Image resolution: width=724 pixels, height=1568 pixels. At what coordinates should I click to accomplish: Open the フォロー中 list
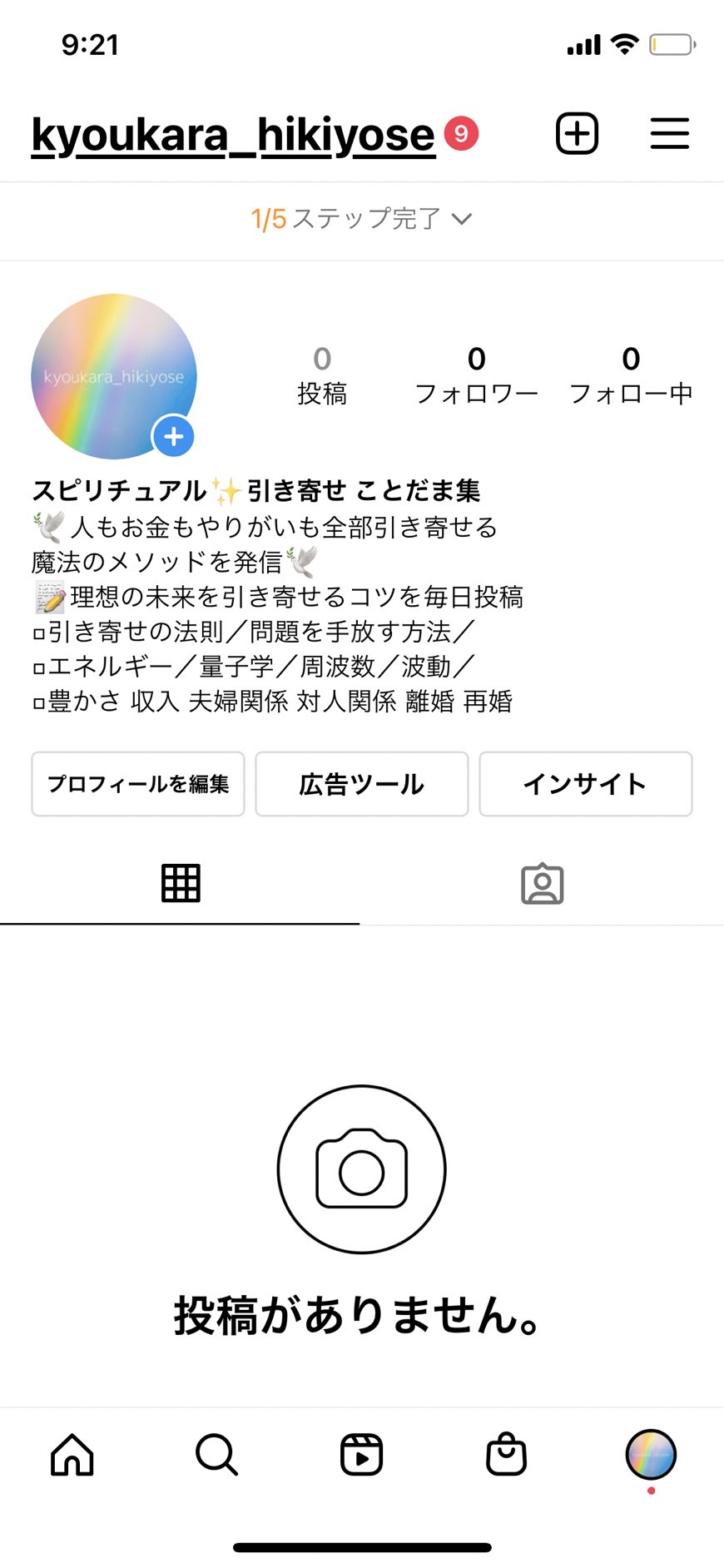(x=631, y=376)
